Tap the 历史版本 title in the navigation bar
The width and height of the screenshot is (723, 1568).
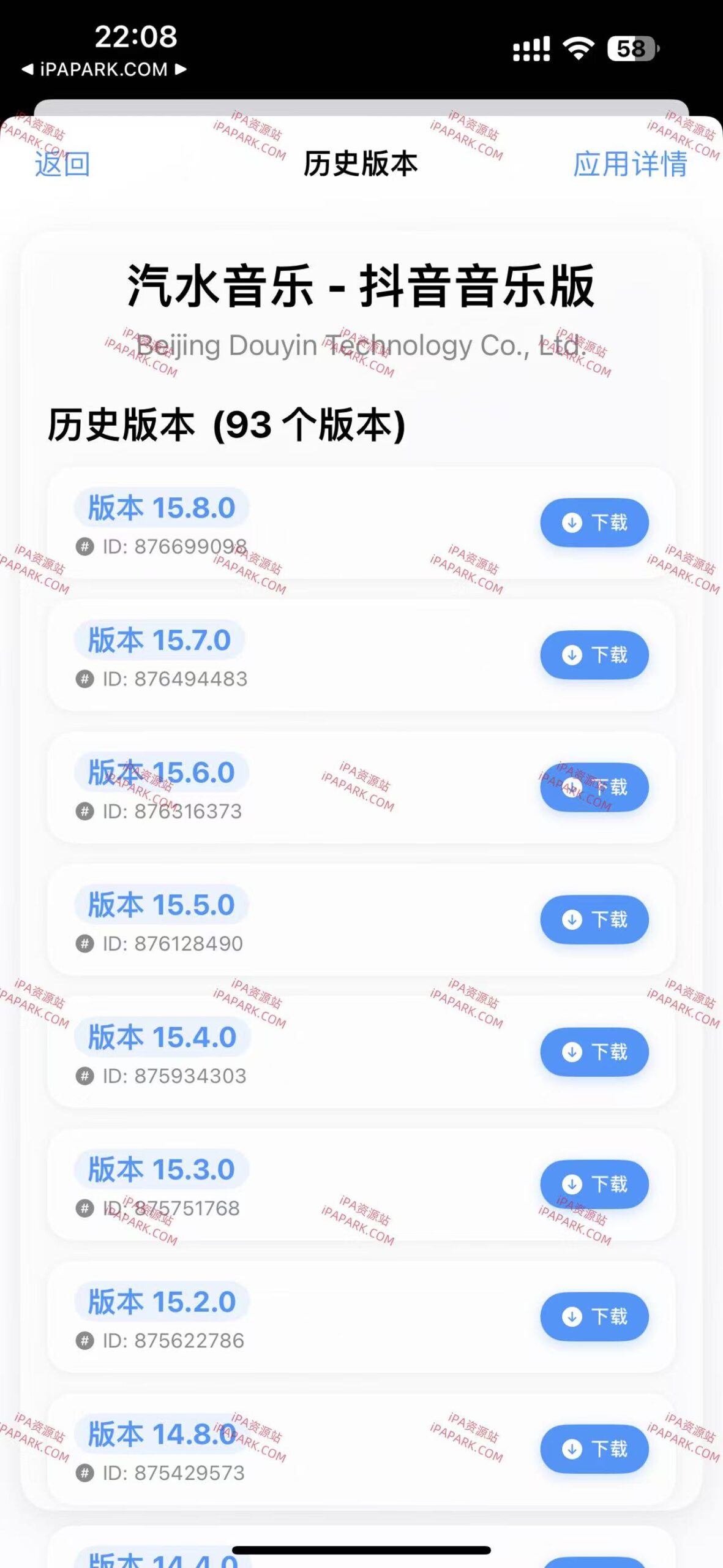(x=361, y=165)
